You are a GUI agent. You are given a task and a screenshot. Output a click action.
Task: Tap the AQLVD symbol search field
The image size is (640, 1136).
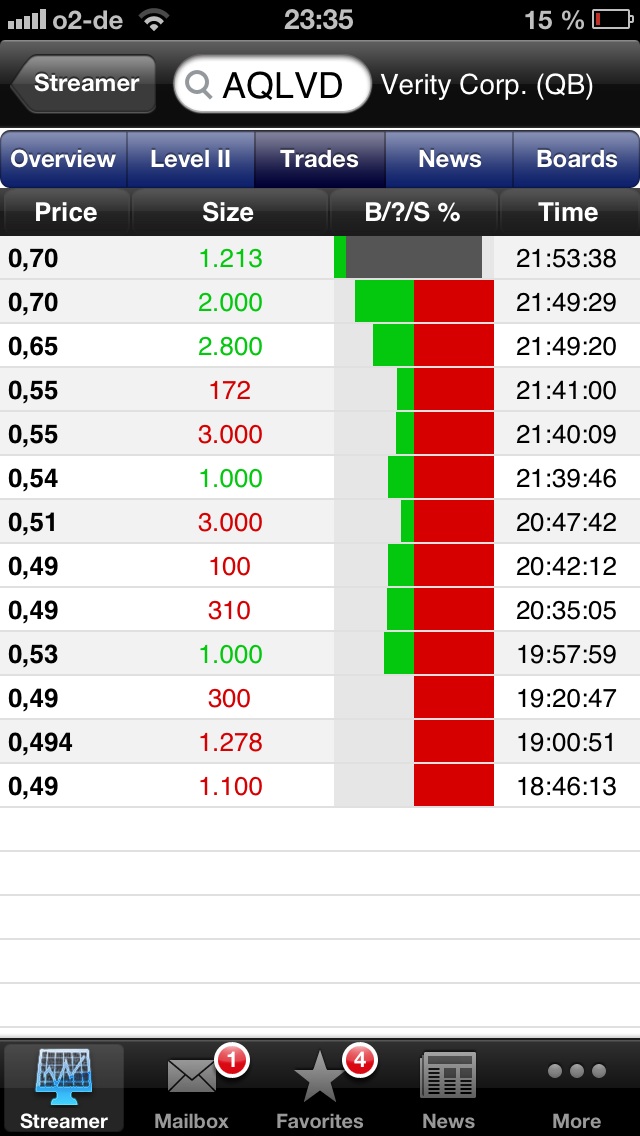[271, 85]
